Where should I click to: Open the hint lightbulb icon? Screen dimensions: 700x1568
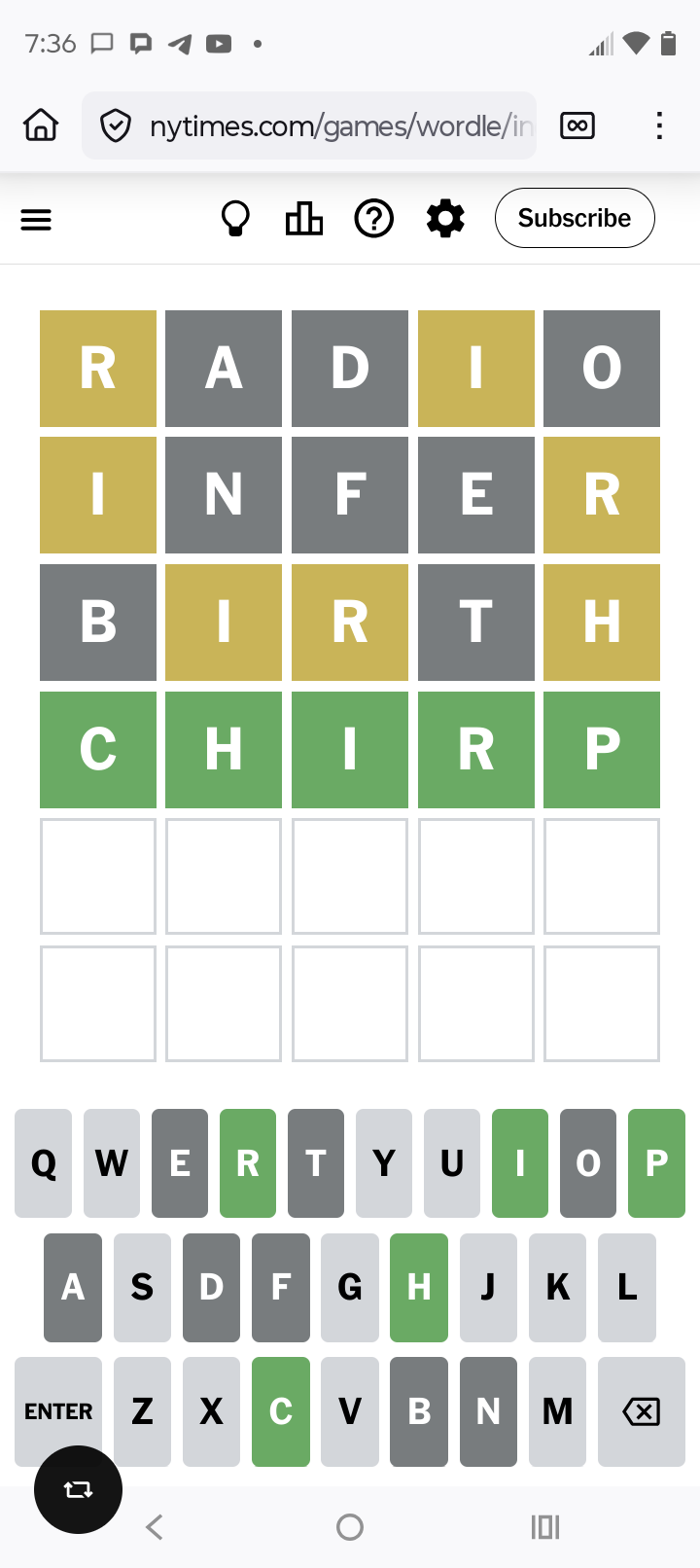(x=235, y=219)
